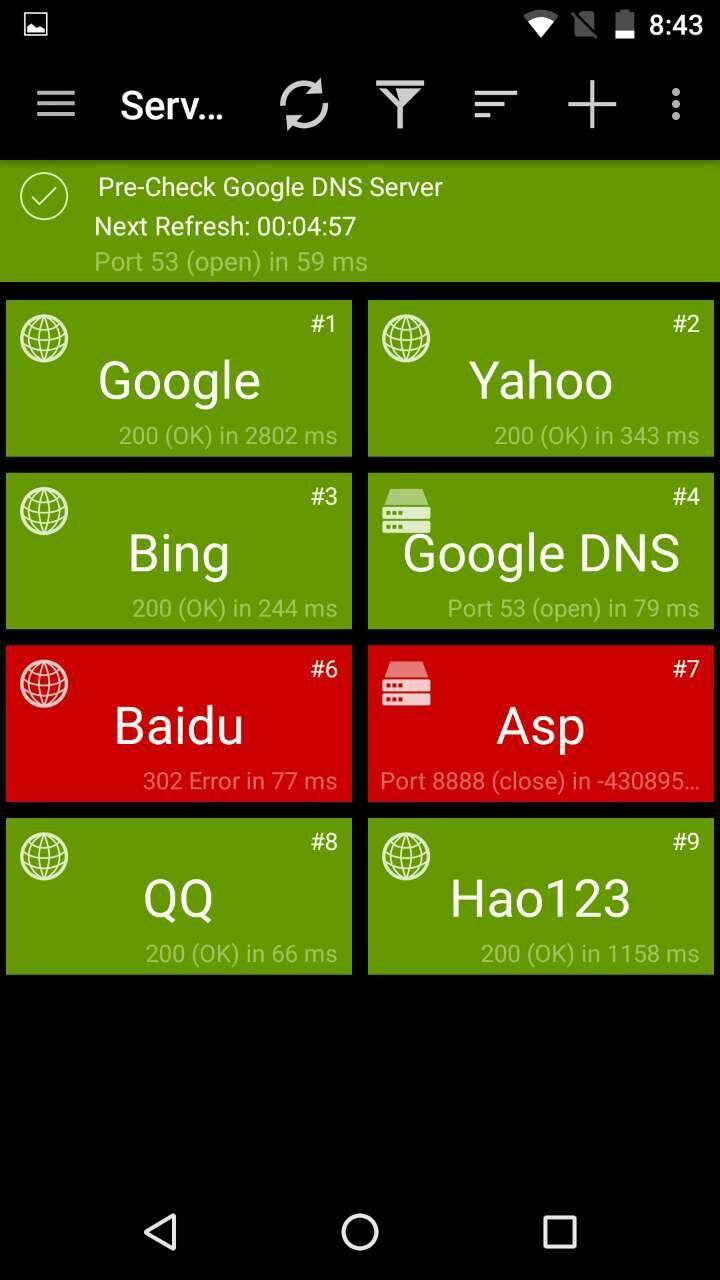Return to the home screen
The width and height of the screenshot is (720, 1280).
[x=360, y=1232]
